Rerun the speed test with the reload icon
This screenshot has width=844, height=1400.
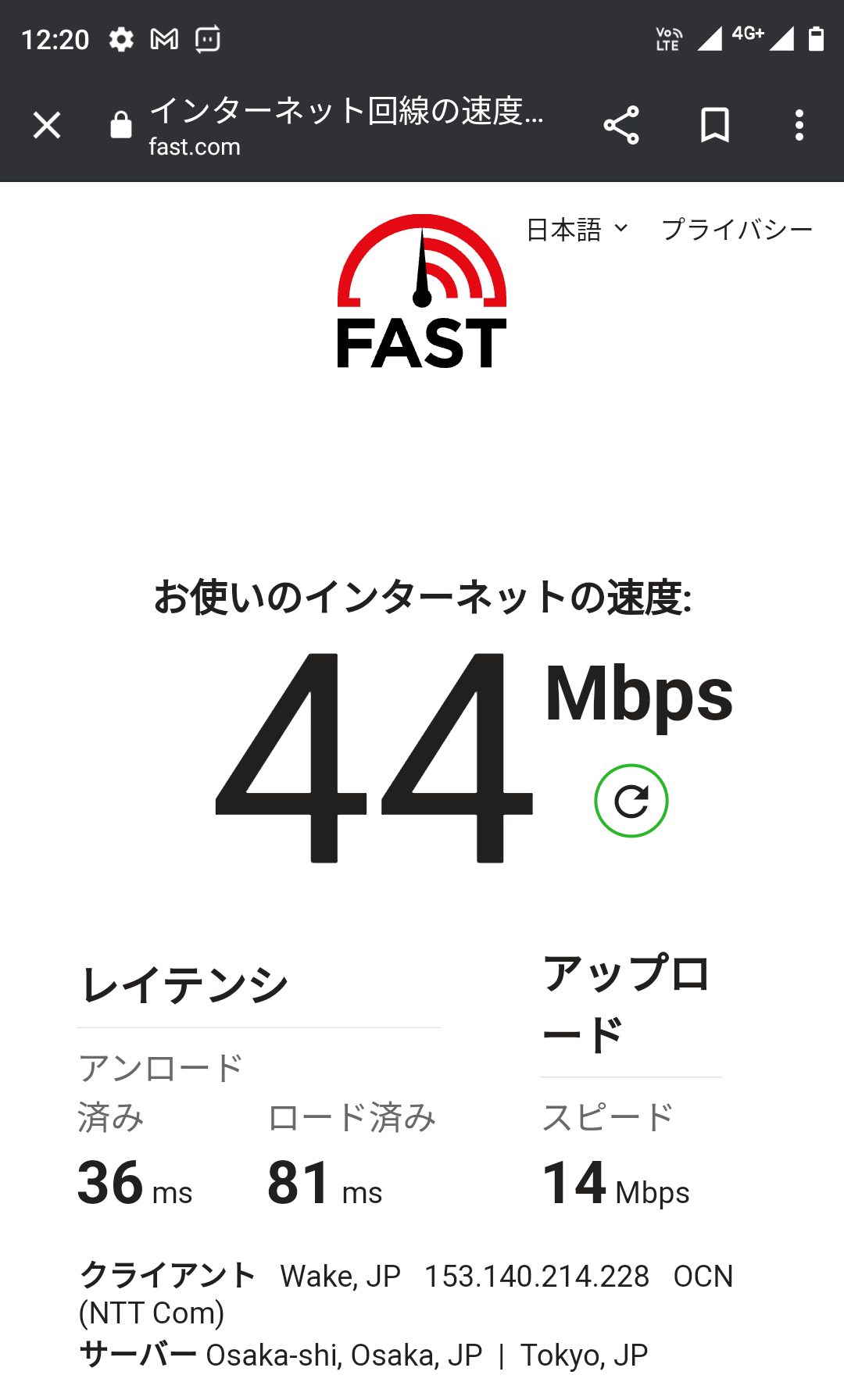pos(631,801)
